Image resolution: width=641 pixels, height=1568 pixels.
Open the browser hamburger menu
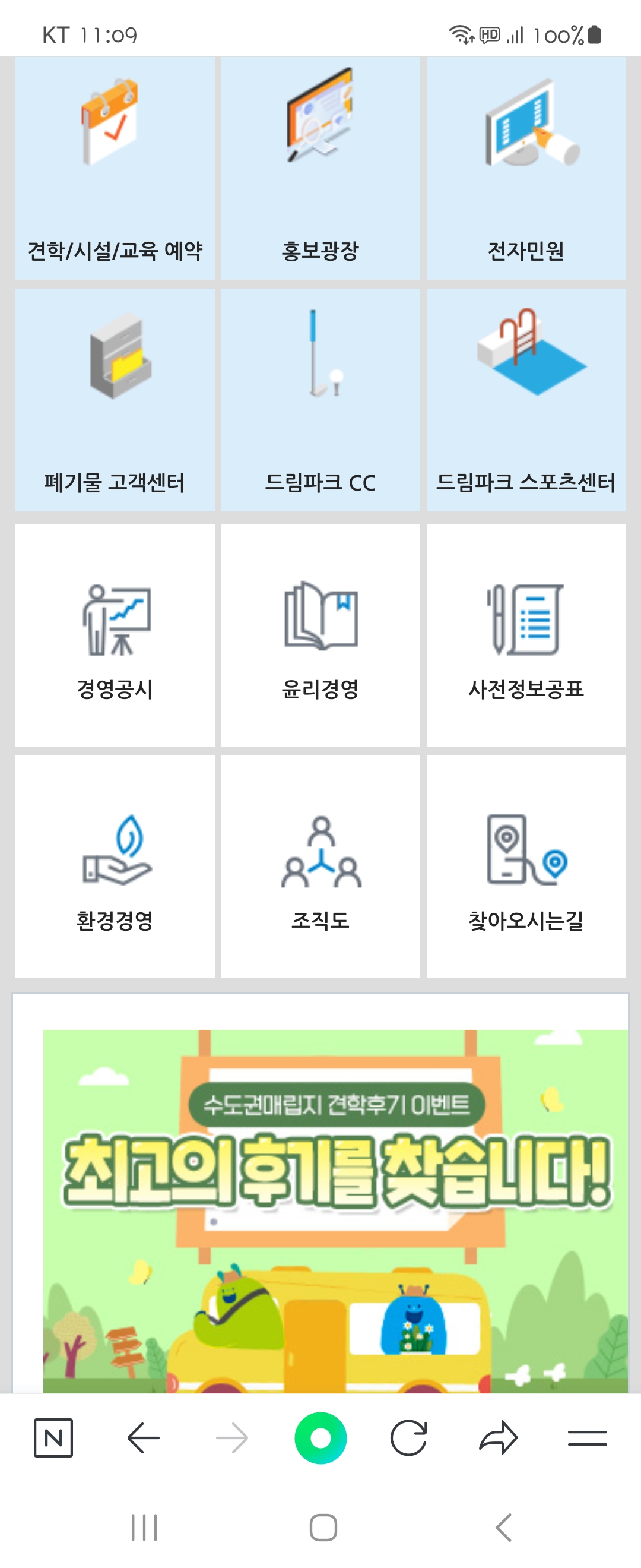[x=587, y=1438]
